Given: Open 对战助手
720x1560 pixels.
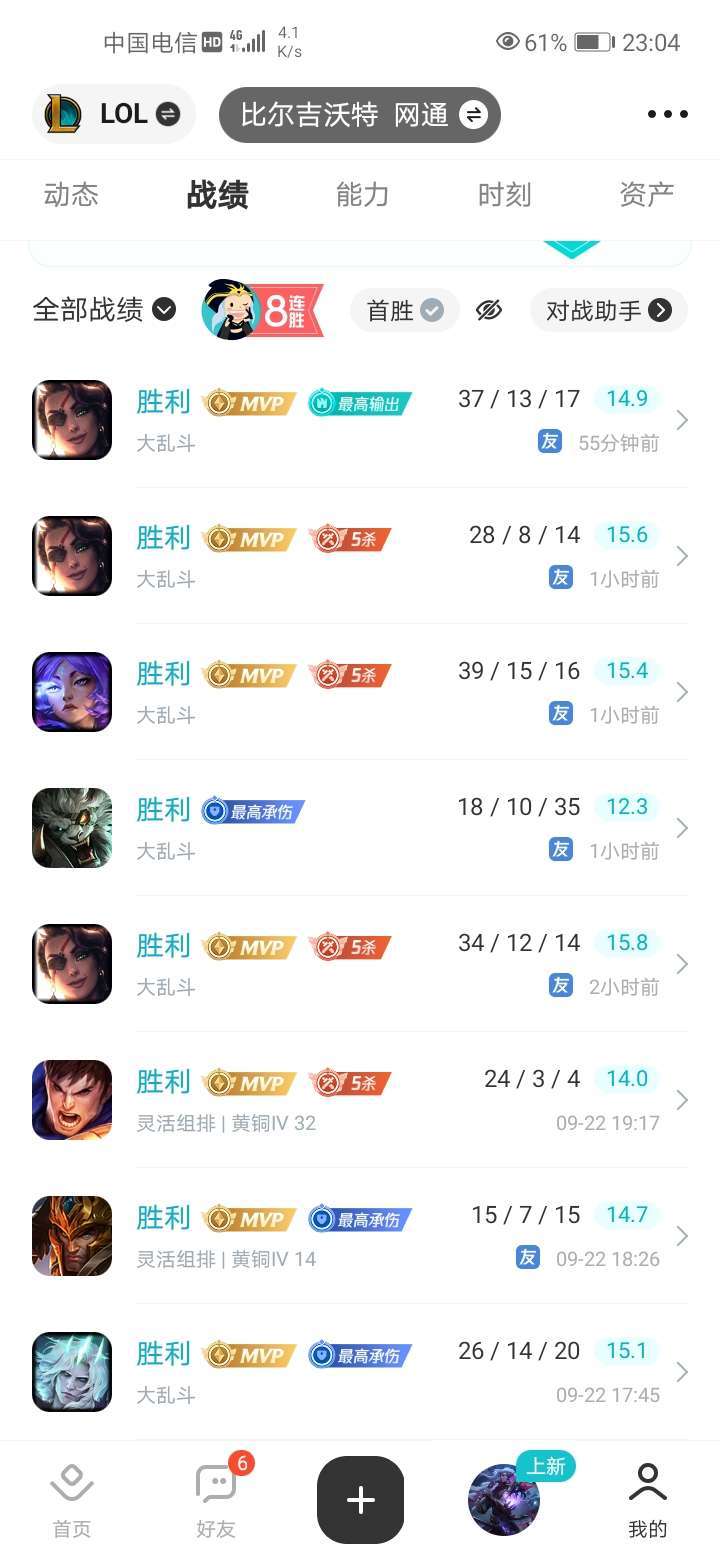Looking at the screenshot, I should pos(608,311).
